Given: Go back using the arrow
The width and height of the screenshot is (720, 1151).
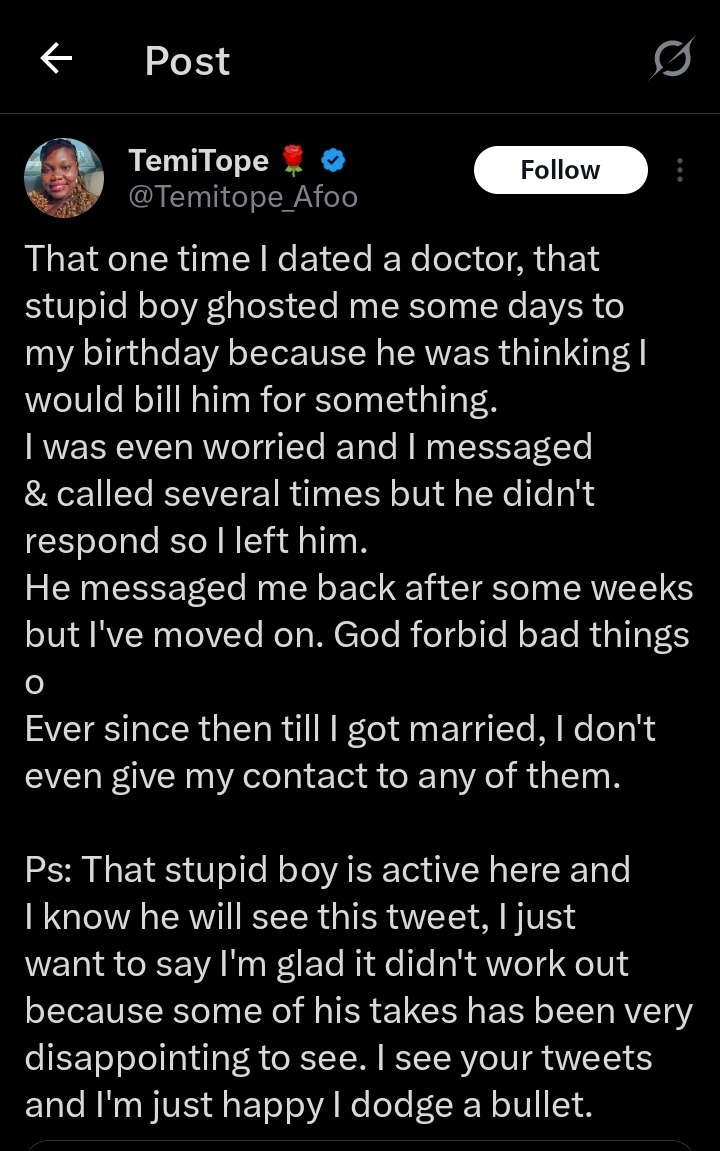Looking at the screenshot, I should [56, 60].
